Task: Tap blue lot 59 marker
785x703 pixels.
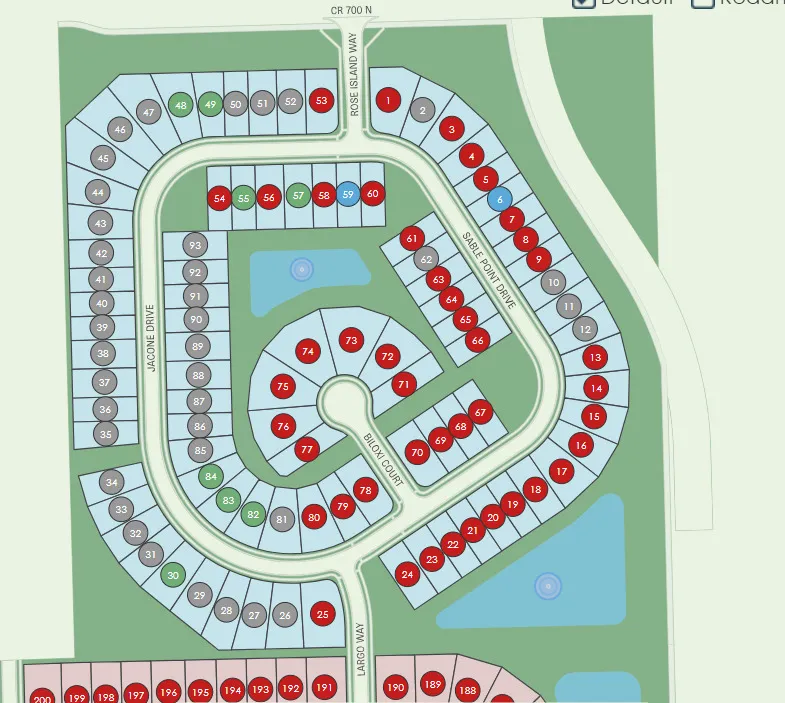Action: click(347, 195)
